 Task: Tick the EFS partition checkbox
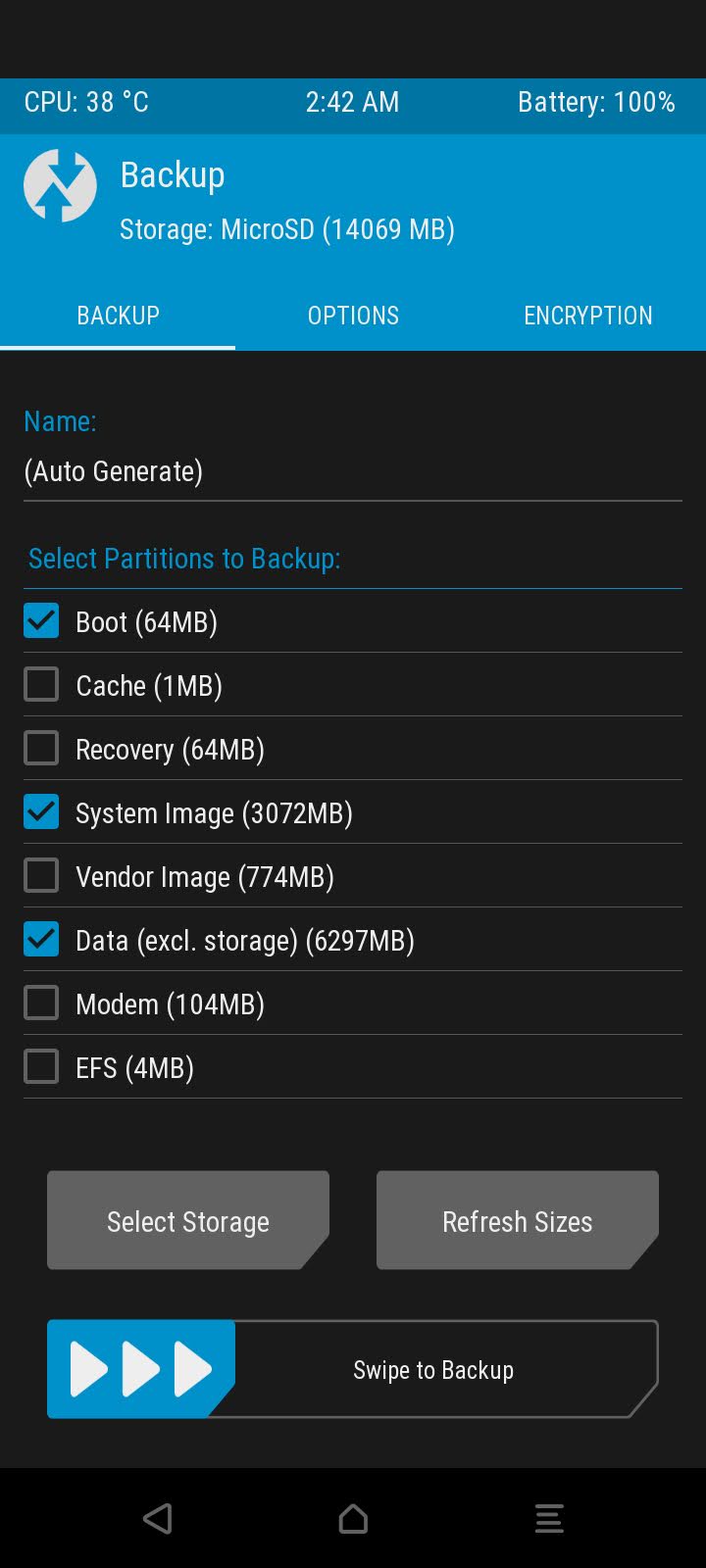[41, 1067]
